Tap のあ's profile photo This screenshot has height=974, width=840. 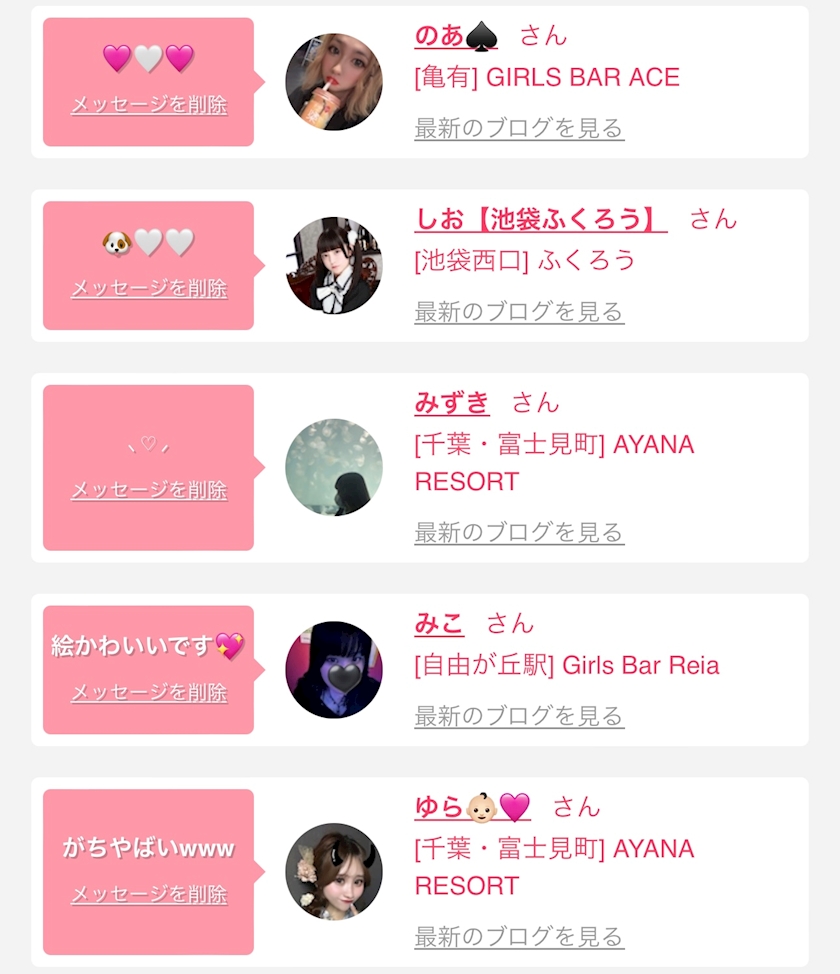coord(334,82)
